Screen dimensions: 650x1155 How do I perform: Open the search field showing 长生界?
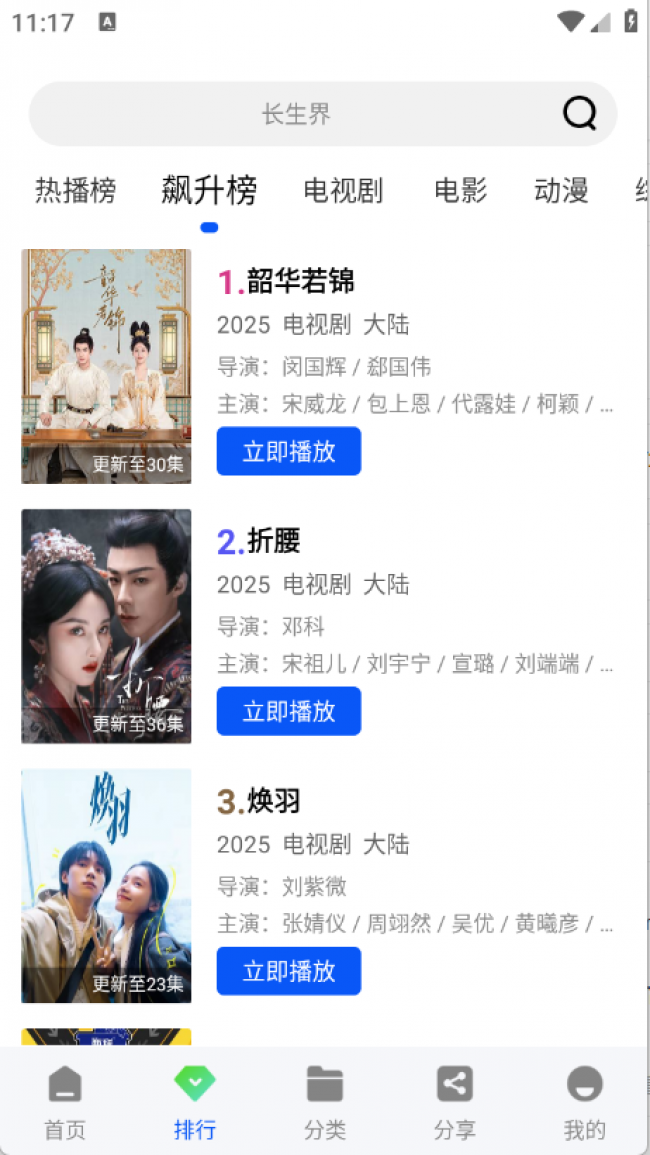296,114
